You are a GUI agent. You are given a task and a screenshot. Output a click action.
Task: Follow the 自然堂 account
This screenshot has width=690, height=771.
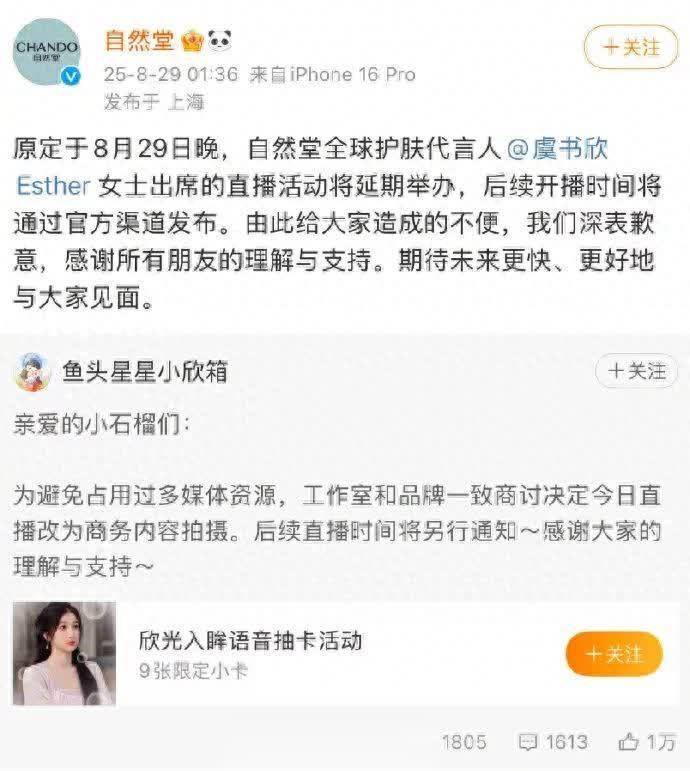tap(631, 47)
